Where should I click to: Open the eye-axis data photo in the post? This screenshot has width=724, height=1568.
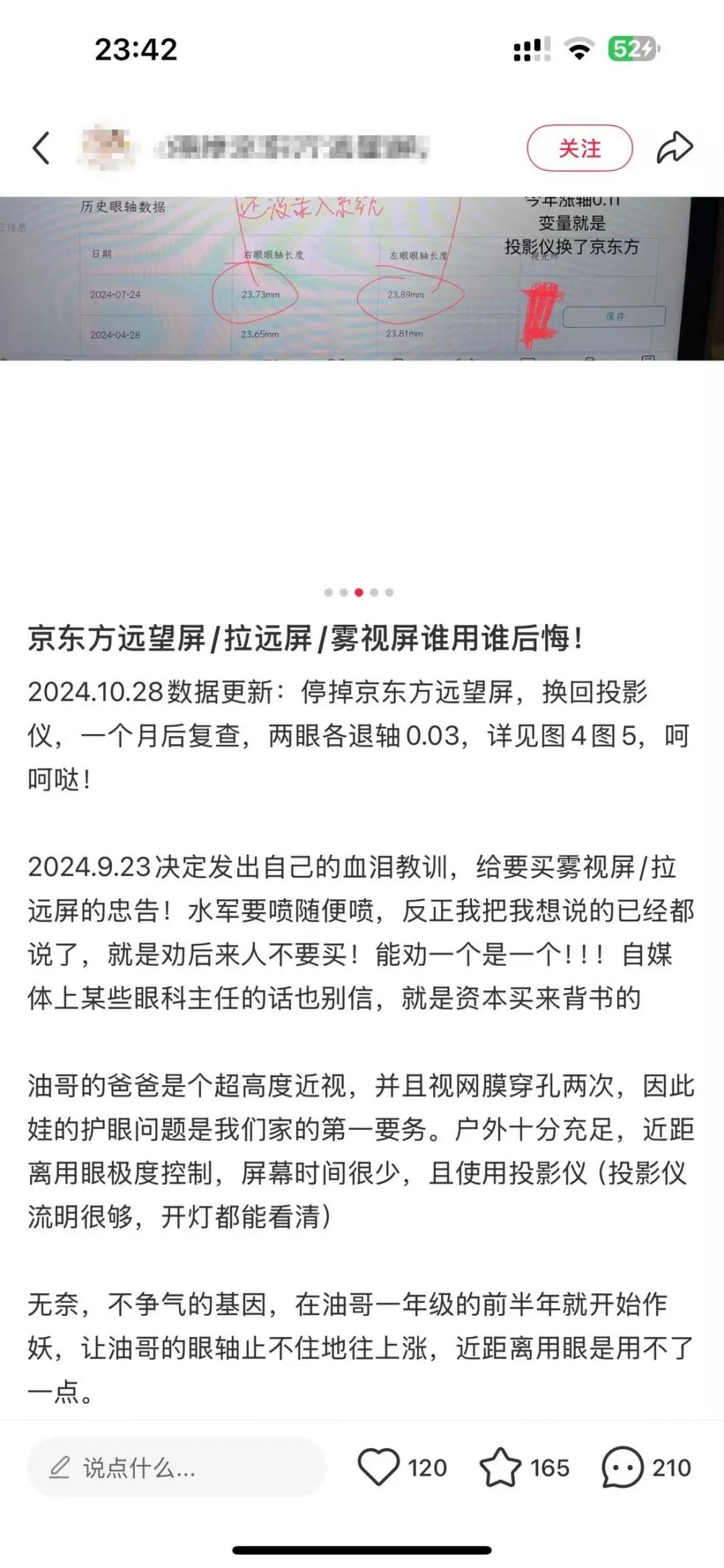coord(362,278)
